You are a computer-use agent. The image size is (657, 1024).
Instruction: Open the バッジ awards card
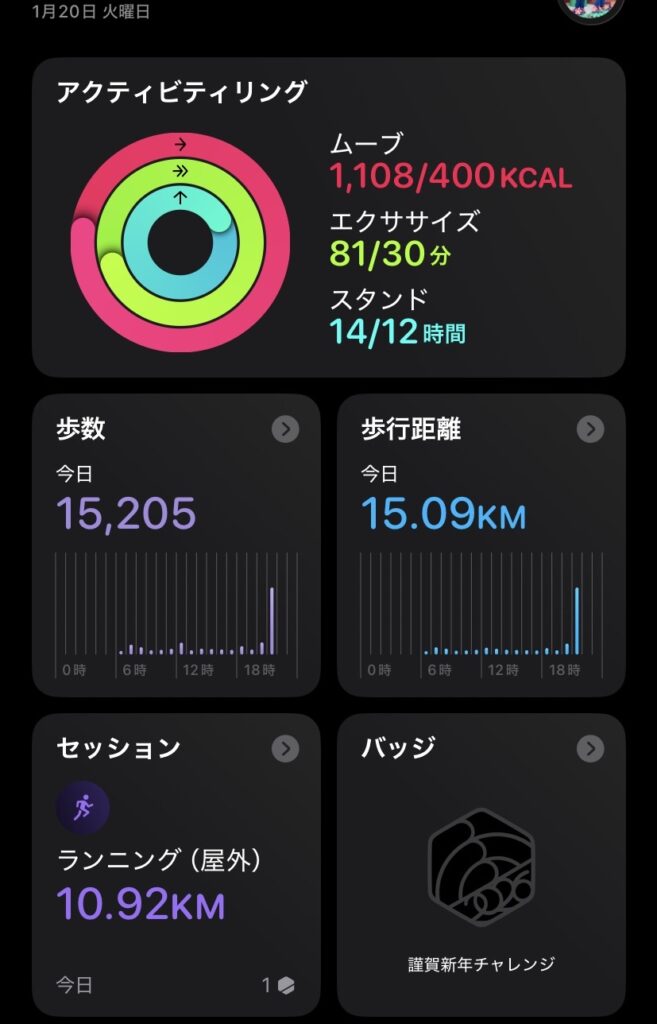click(481, 865)
